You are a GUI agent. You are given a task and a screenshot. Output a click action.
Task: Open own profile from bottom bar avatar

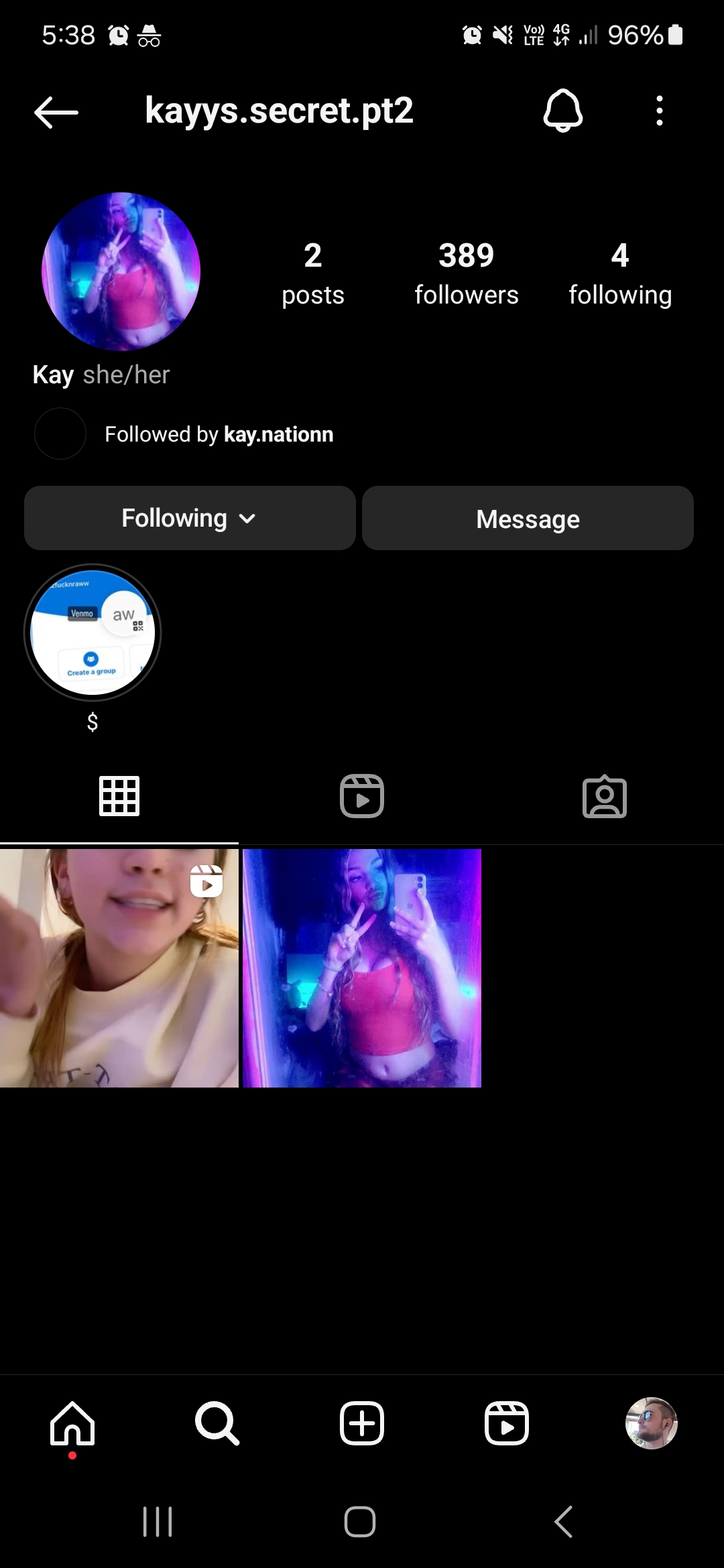tap(651, 1423)
